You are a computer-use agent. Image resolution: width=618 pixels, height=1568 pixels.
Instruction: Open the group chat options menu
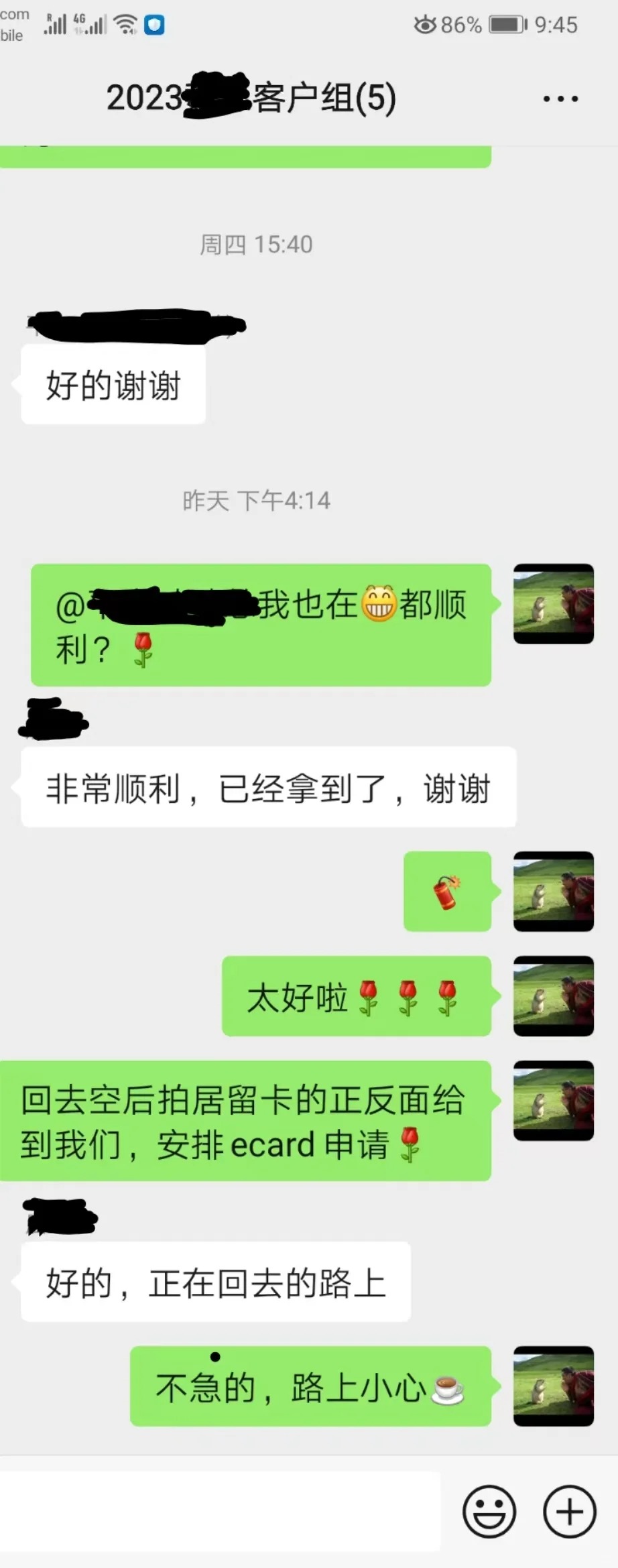click(x=560, y=99)
